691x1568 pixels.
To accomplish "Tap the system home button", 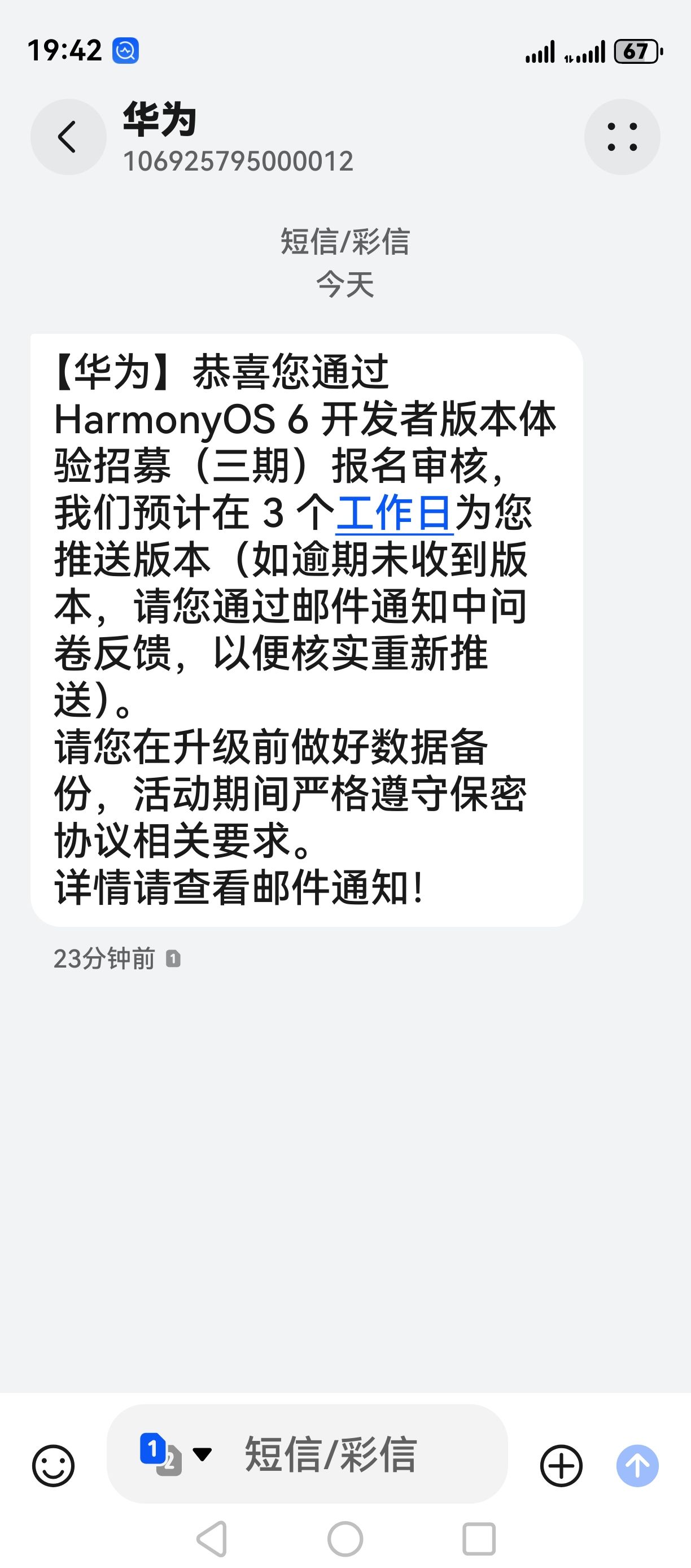I will [345, 1540].
